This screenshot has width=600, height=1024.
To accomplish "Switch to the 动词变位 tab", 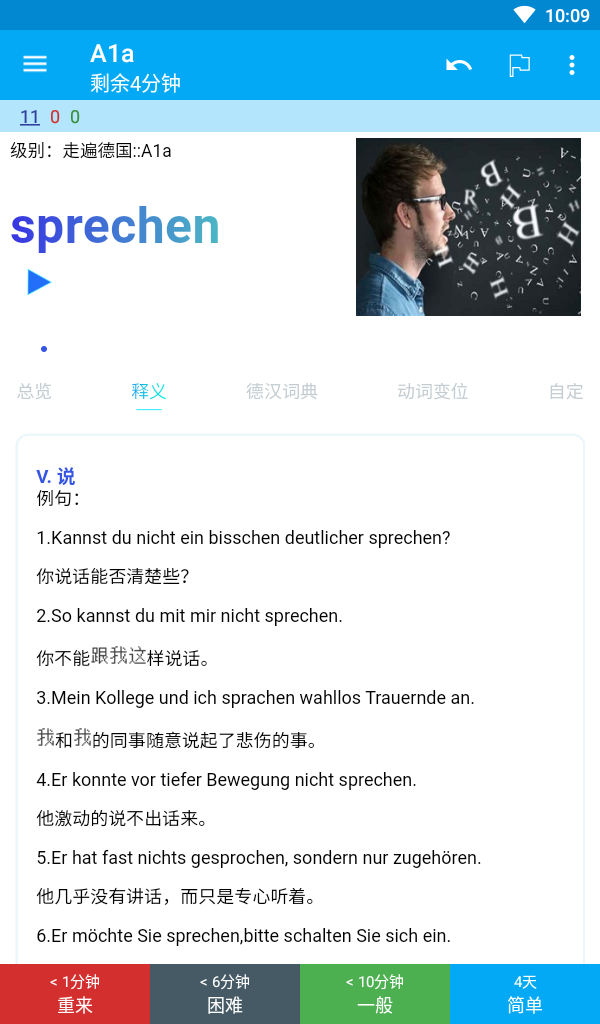I will 433,392.
